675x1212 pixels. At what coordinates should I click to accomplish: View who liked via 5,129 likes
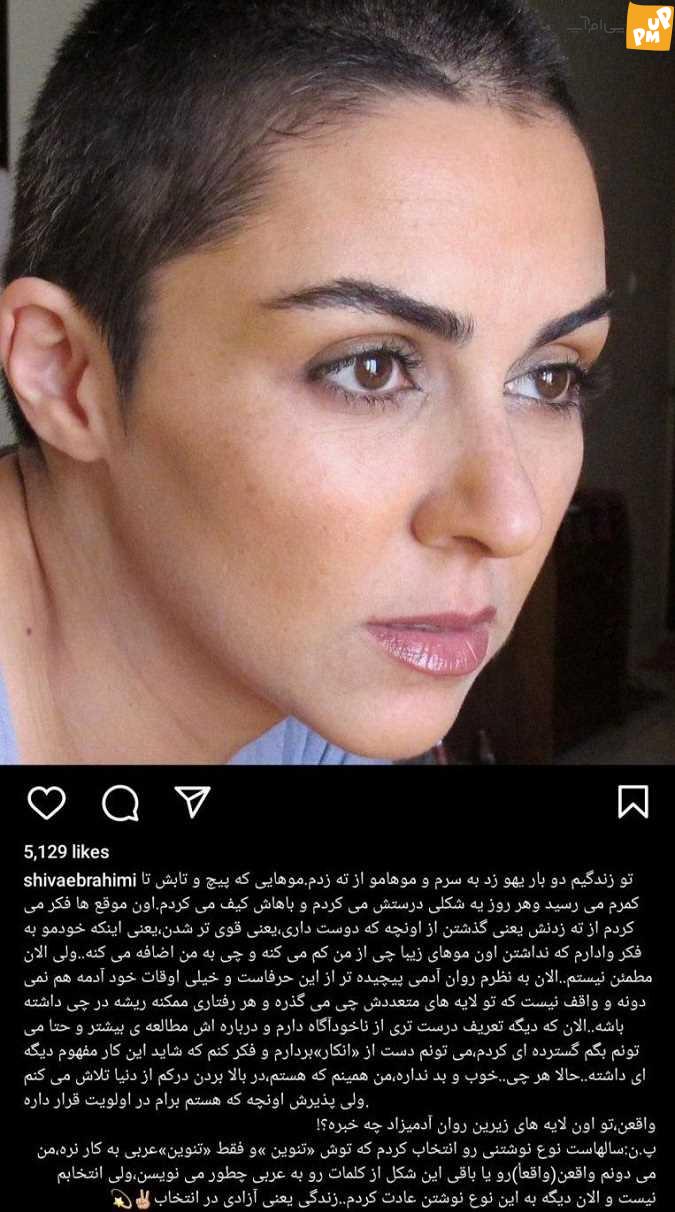coord(66,852)
